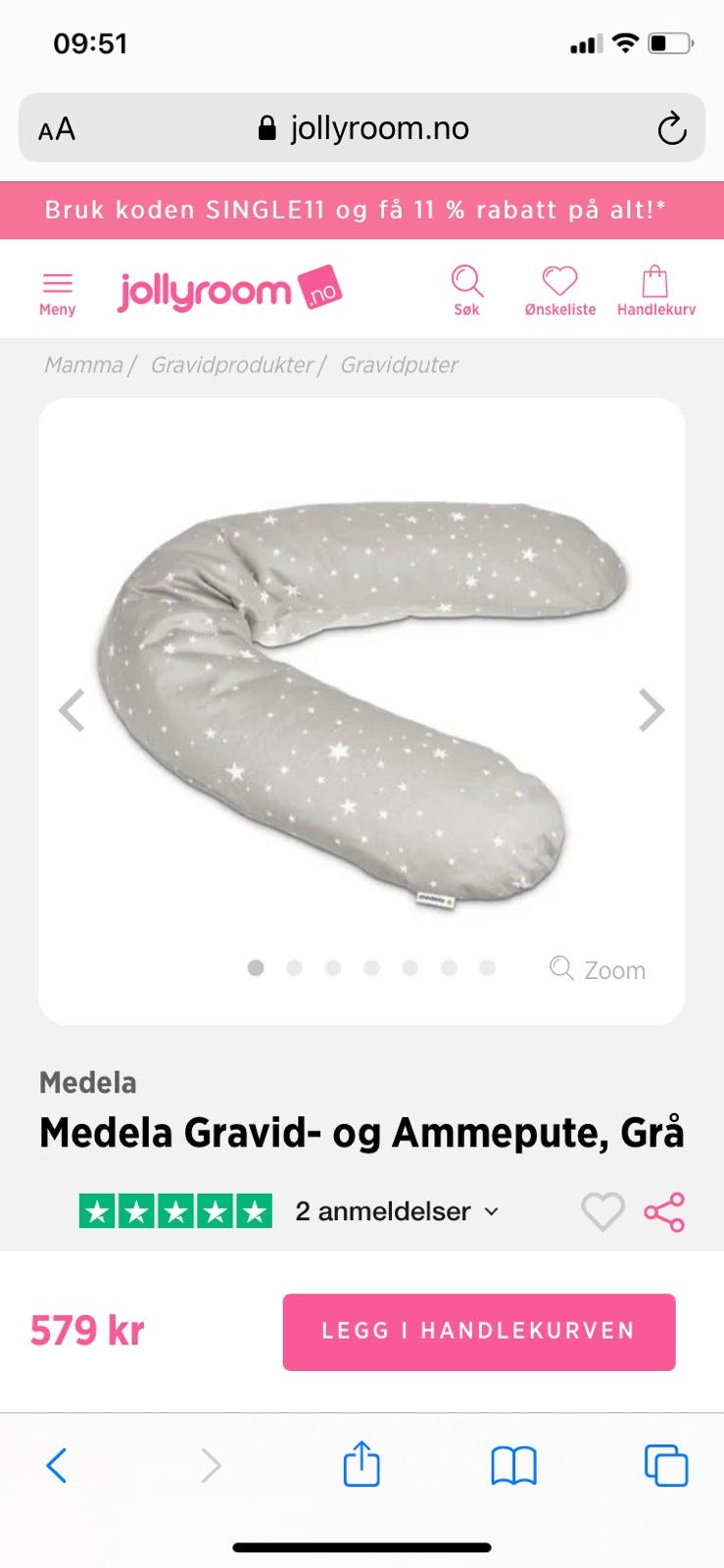Open the Søk search icon
The width and height of the screenshot is (724, 1568).
pos(466,290)
